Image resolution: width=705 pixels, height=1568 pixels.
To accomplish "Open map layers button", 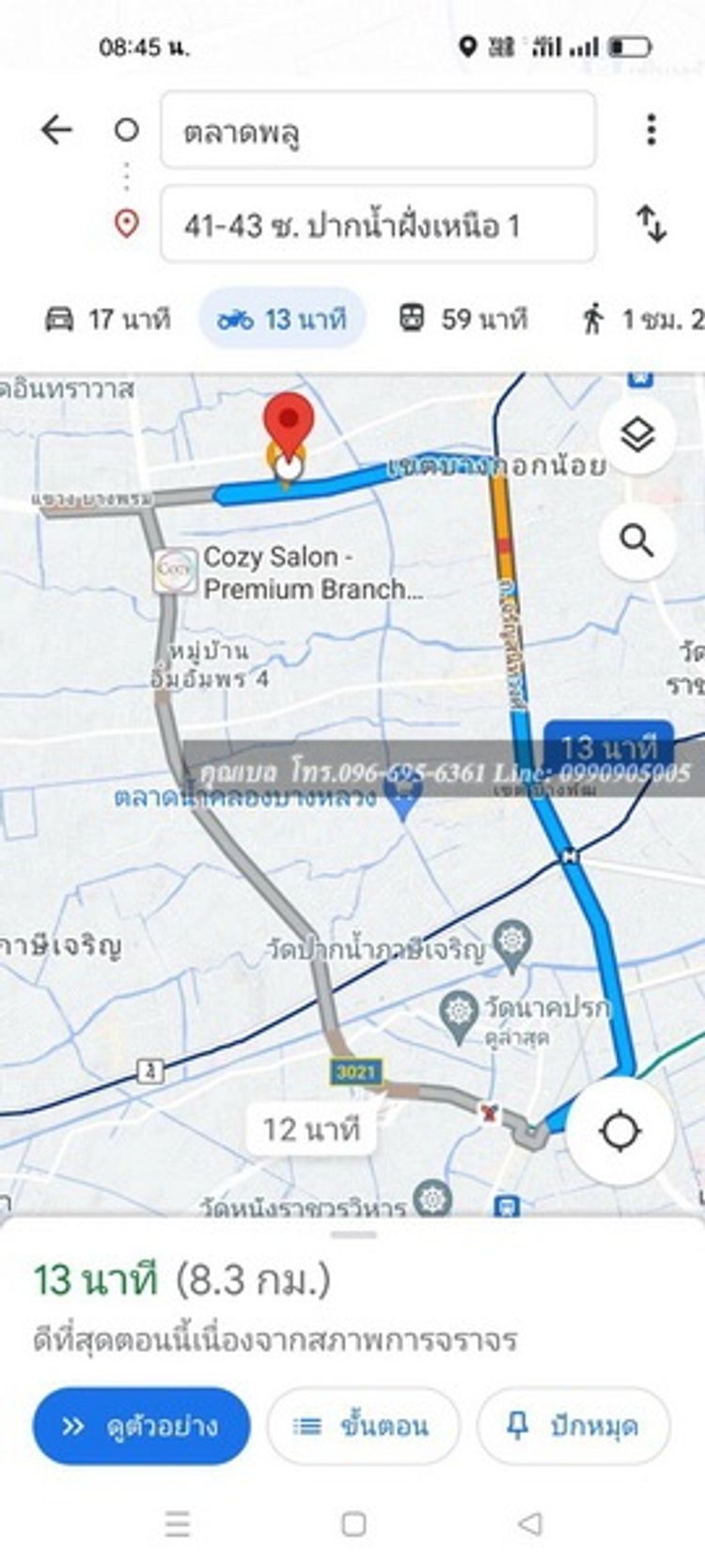I will pyautogui.click(x=637, y=436).
